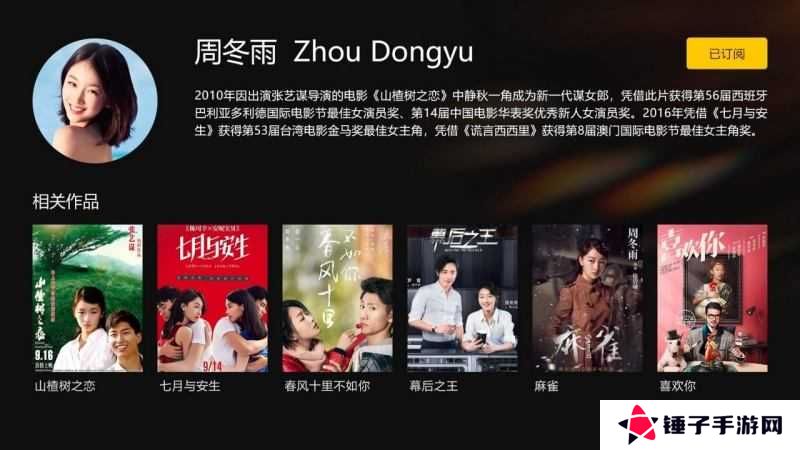Open the movie 幕后之王

pos(462,298)
